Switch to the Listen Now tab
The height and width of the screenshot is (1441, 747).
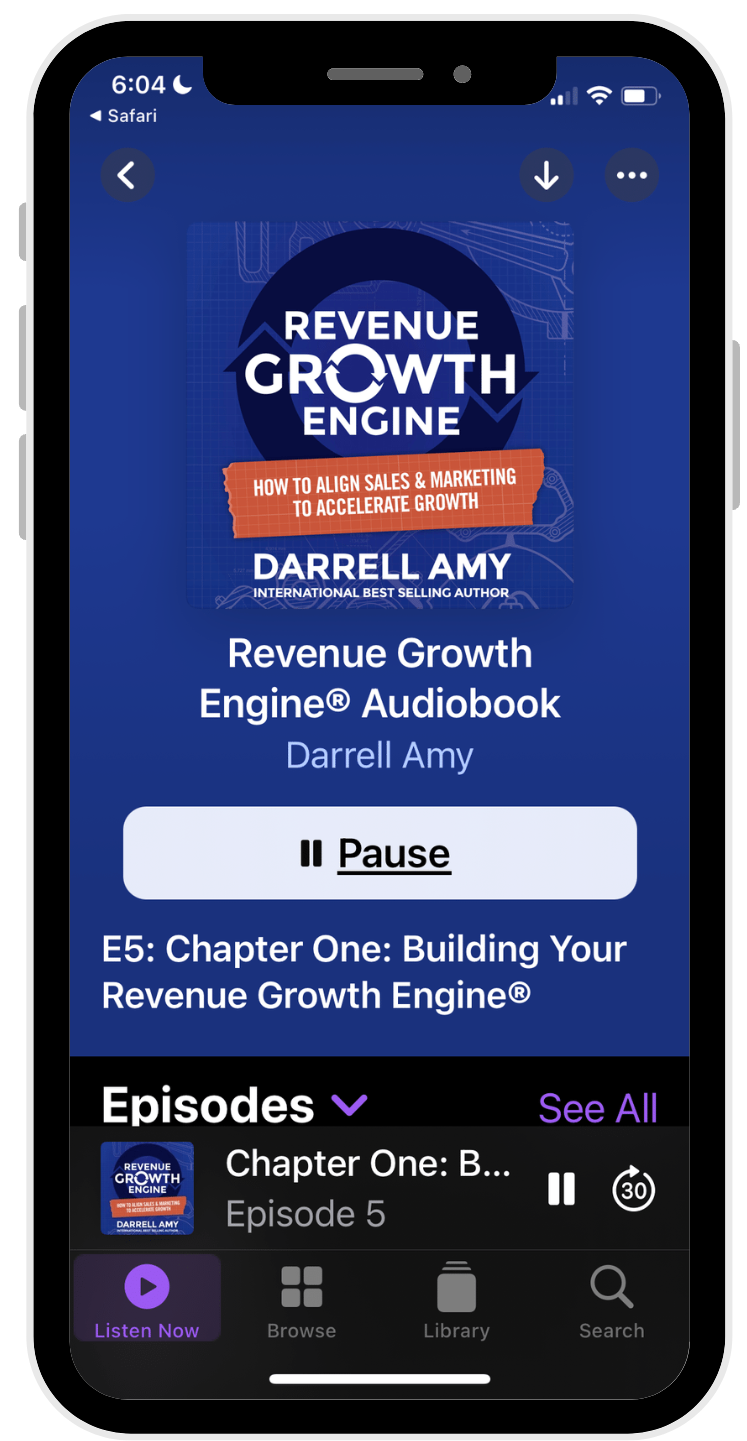[x=147, y=1300]
